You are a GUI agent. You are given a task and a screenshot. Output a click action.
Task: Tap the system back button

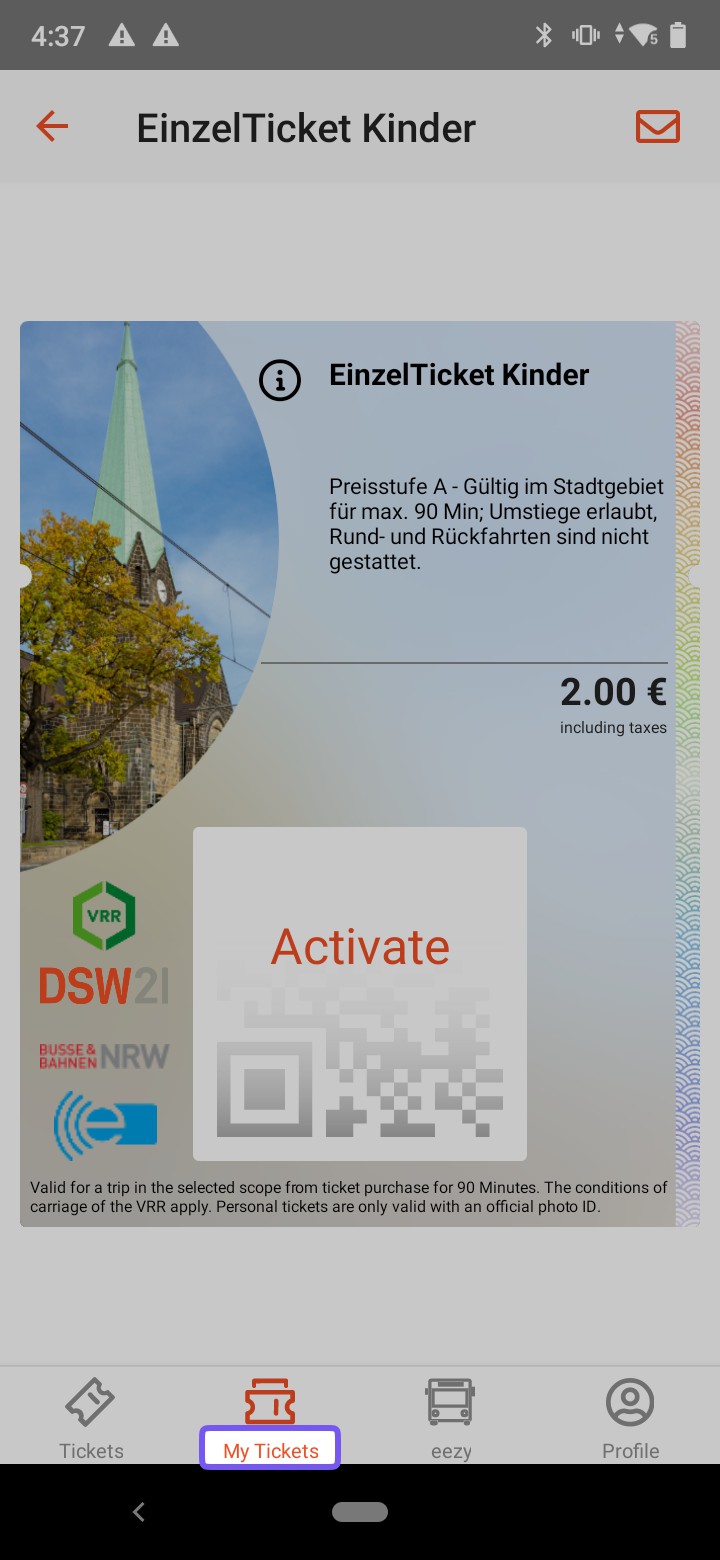(x=139, y=1512)
